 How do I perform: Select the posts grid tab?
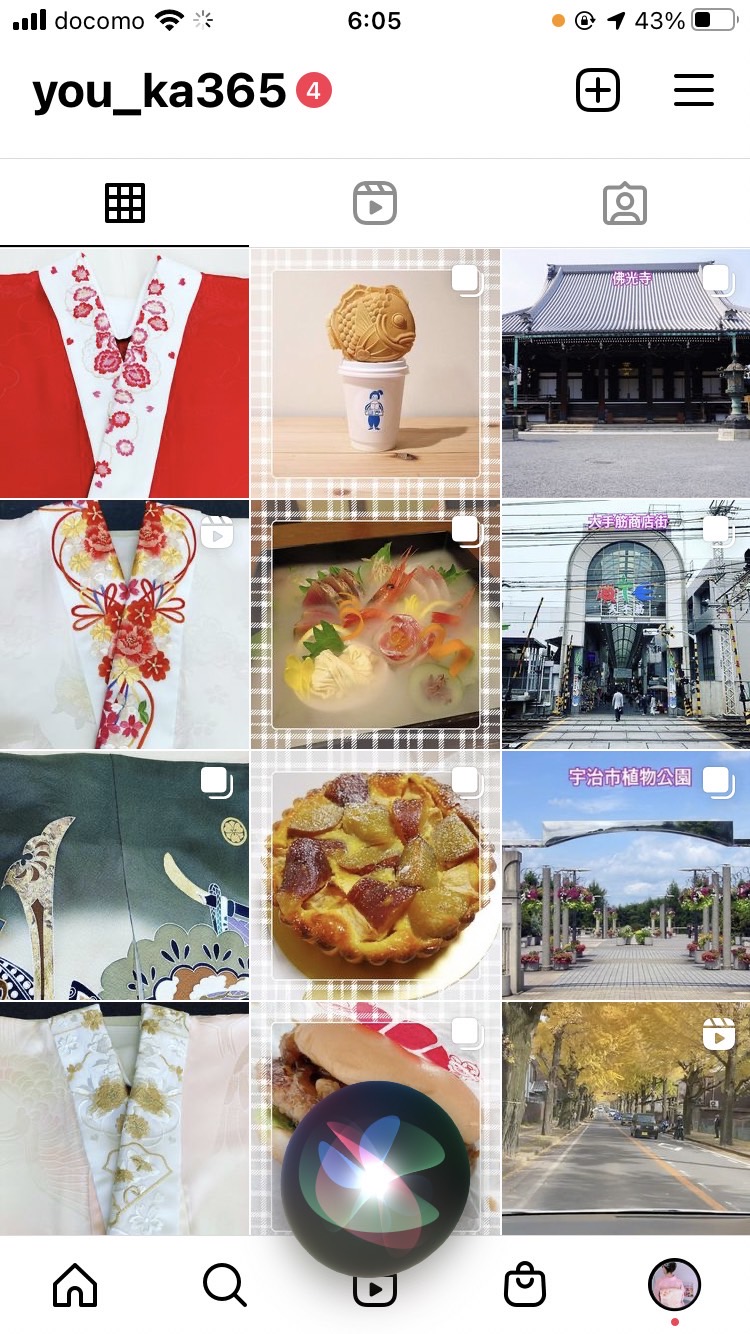pyautogui.click(x=125, y=203)
